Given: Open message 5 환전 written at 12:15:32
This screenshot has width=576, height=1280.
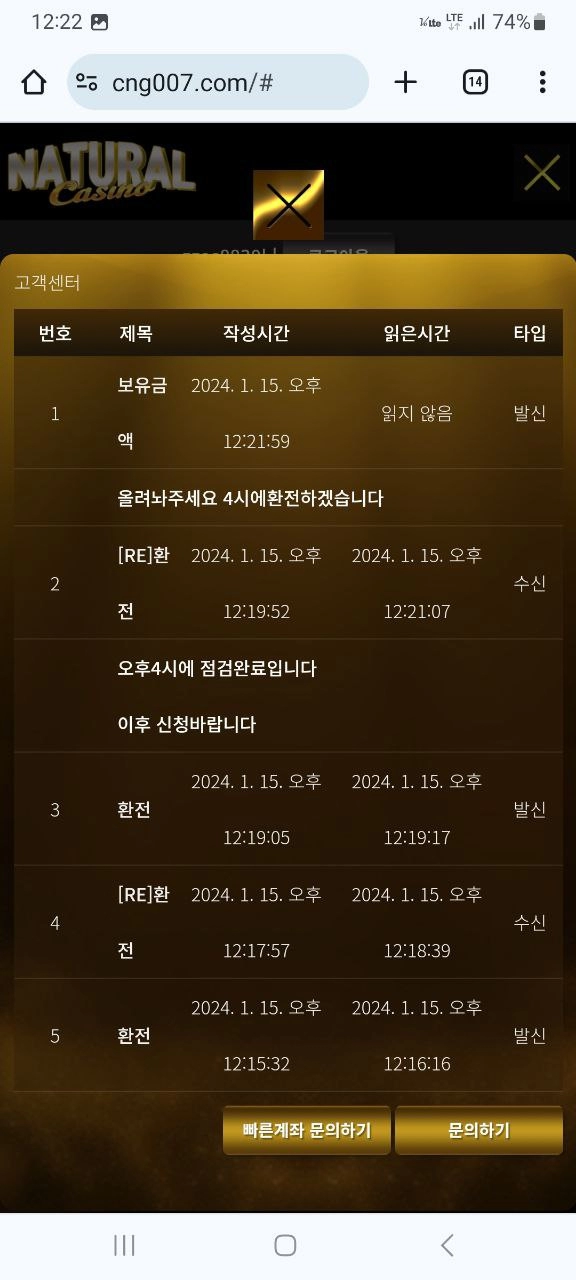Looking at the screenshot, I should point(288,1035).
